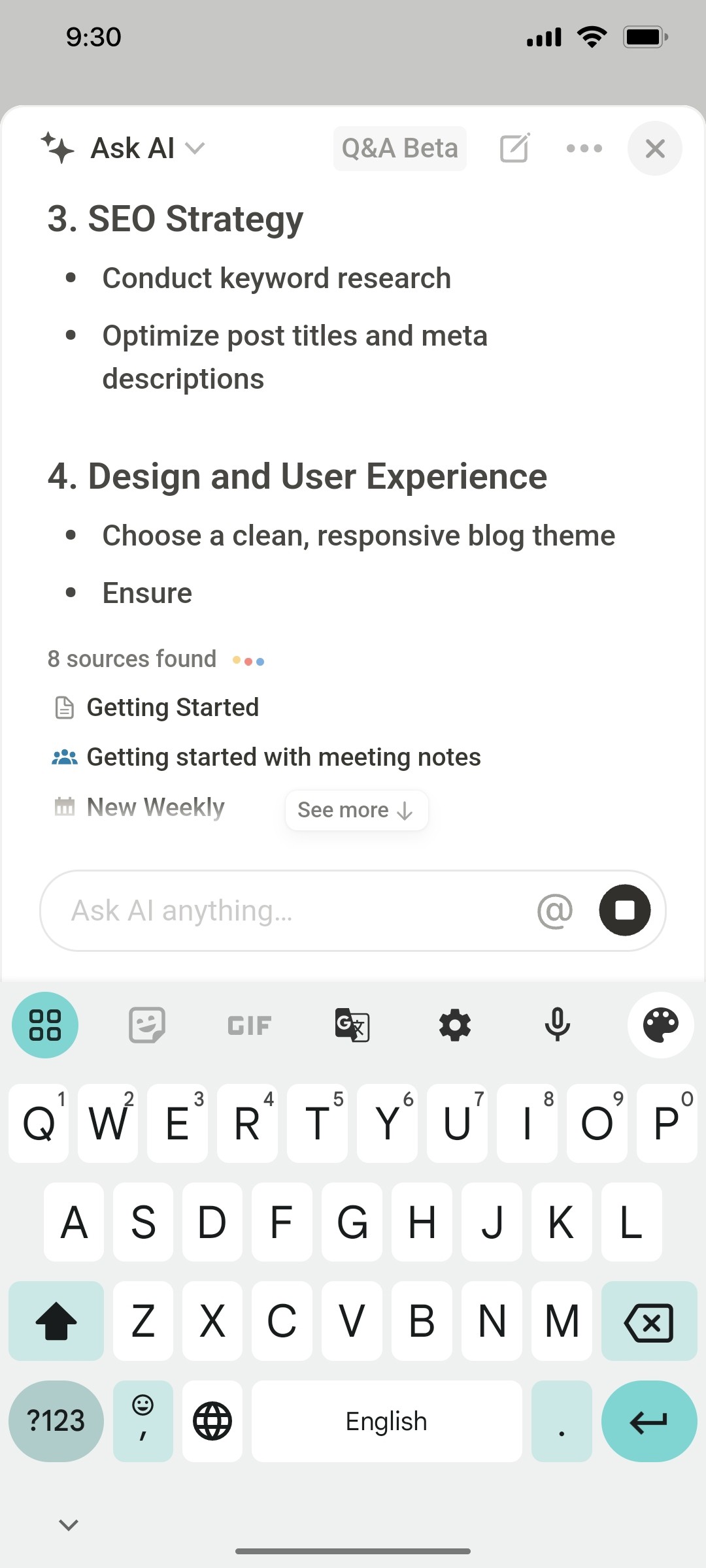Open Google Translate from the keyboard toolbar
706x1568 pixels.
(352, 1024)
